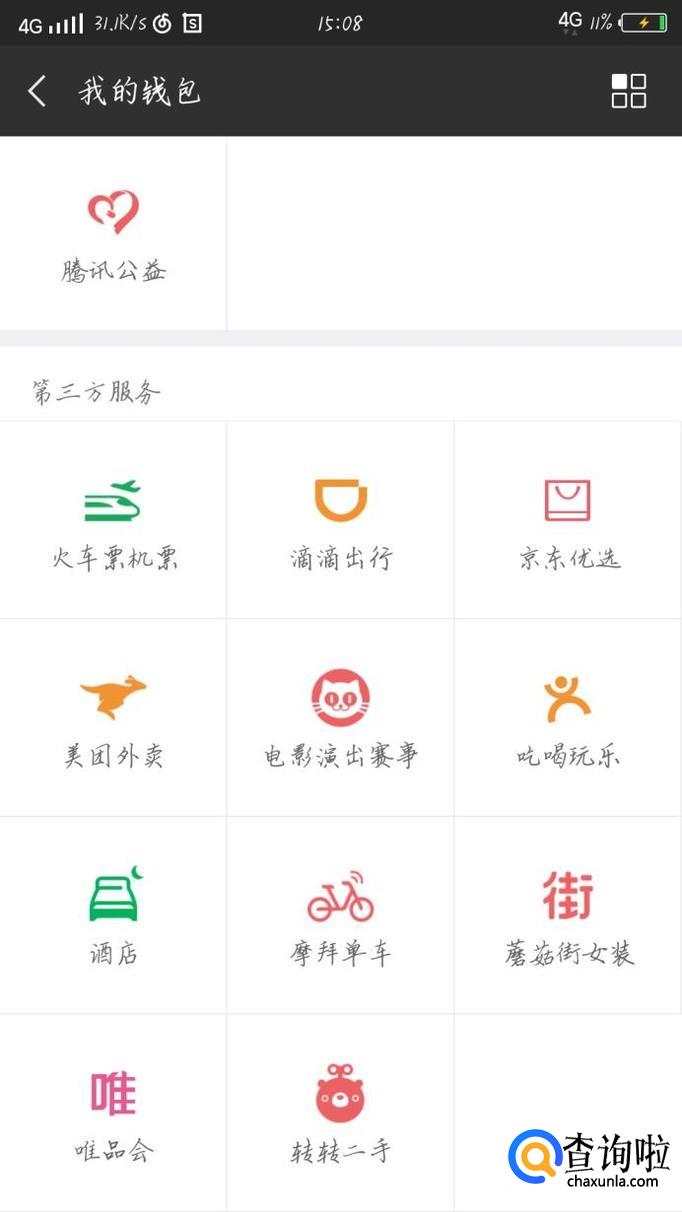682x1212 pixels.
Task: Open 腾讯公益 service
Action: (113, 235)
